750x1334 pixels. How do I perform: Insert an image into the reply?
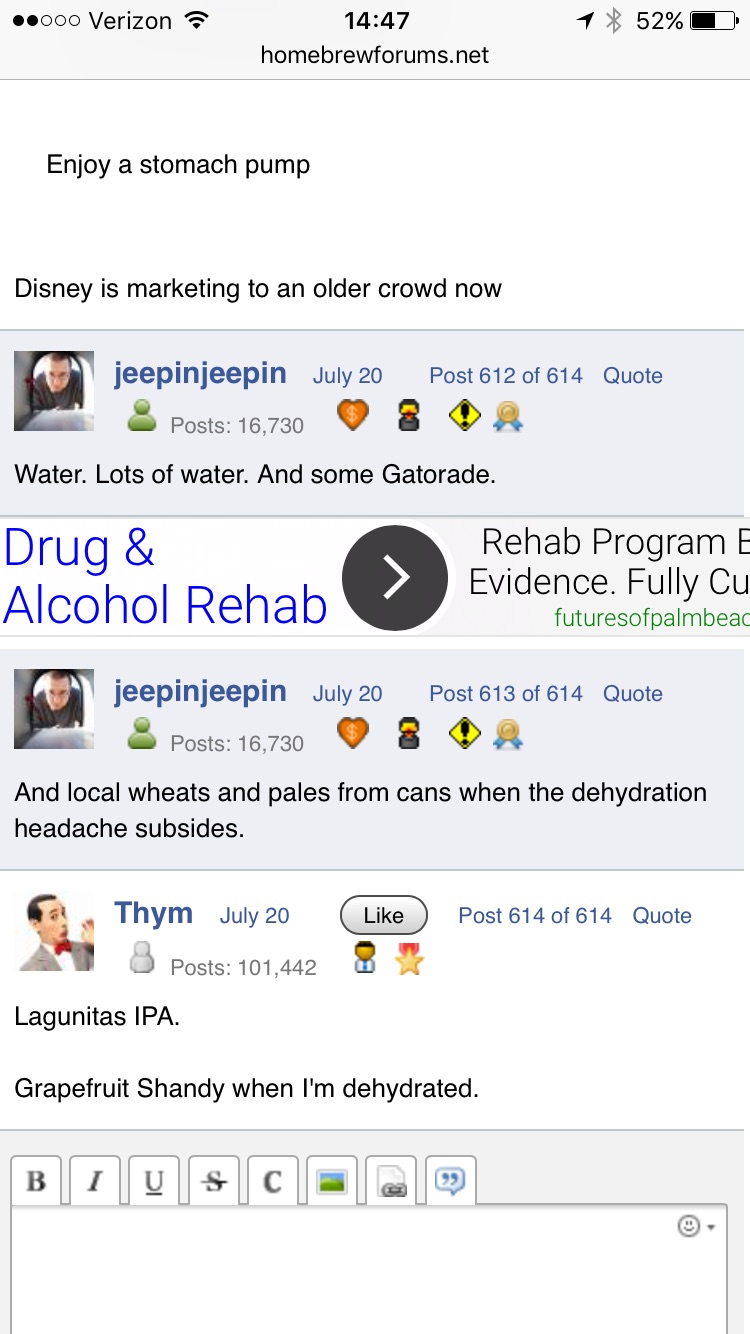click(331, 1181)
